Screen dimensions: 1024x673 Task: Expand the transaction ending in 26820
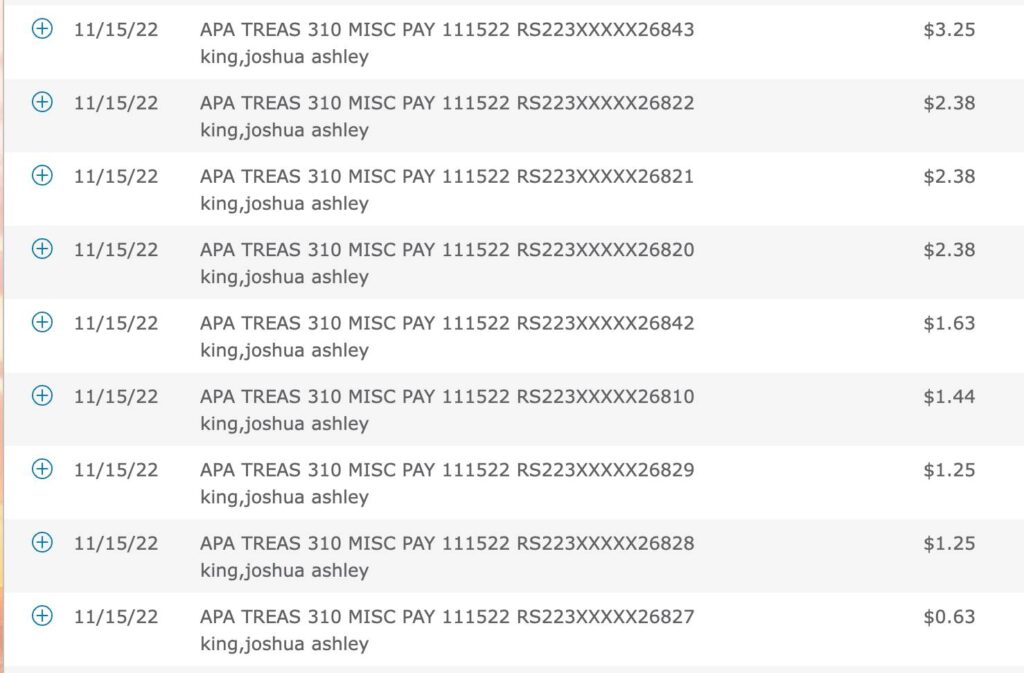point(42,248)
